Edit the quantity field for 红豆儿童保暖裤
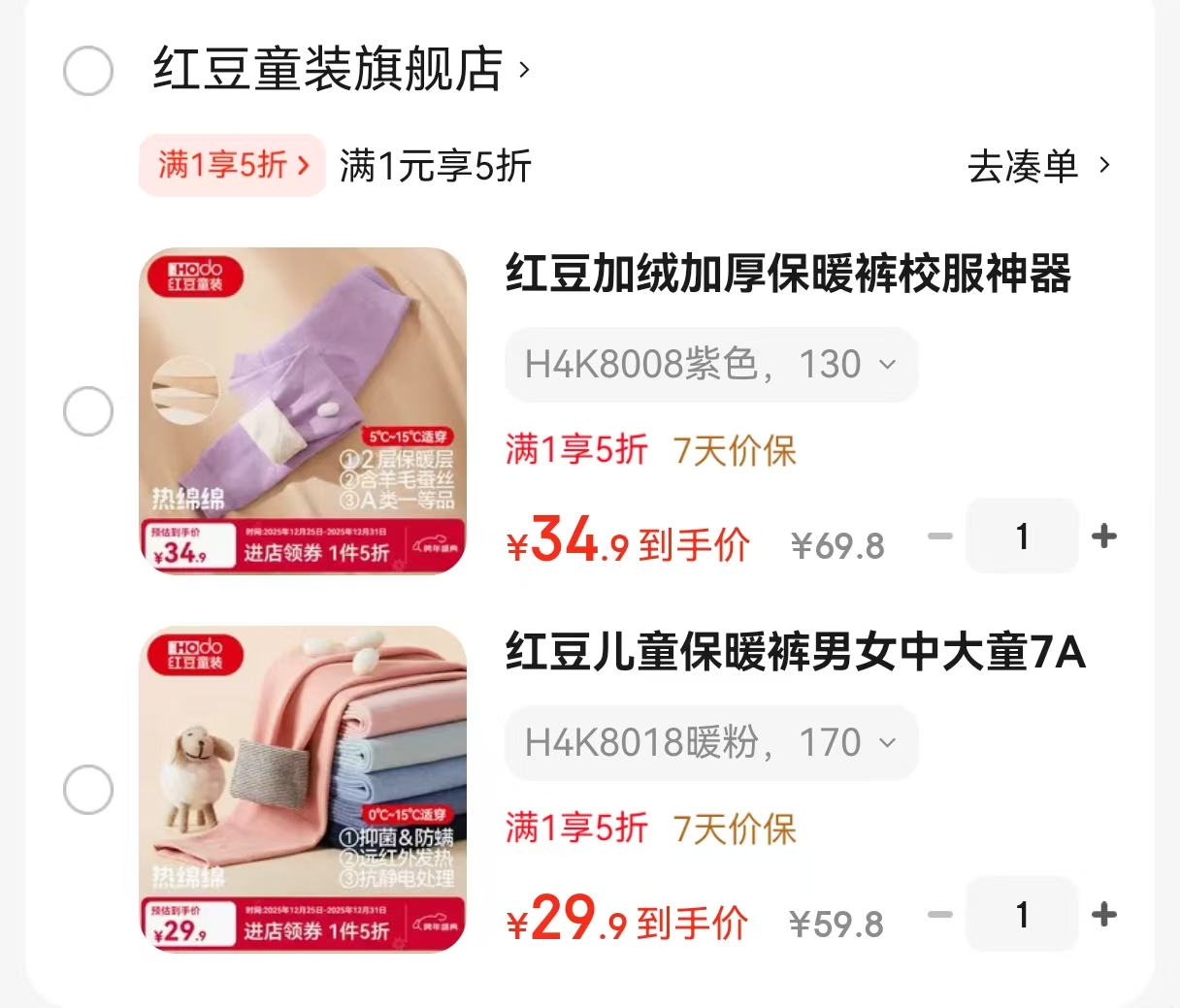1180x1008 pixels. [x=1022, y=915]
